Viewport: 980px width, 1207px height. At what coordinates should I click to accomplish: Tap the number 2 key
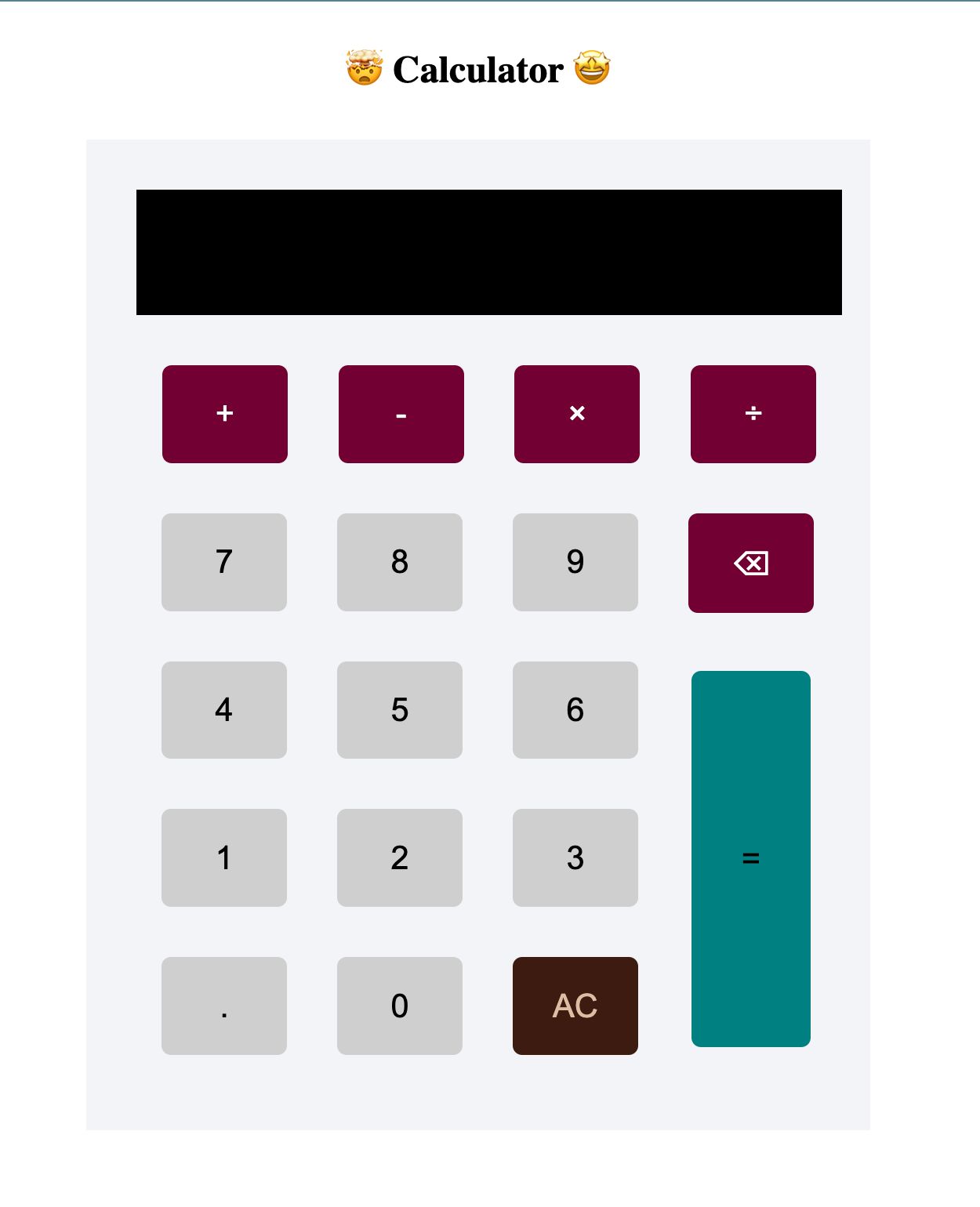400,857
